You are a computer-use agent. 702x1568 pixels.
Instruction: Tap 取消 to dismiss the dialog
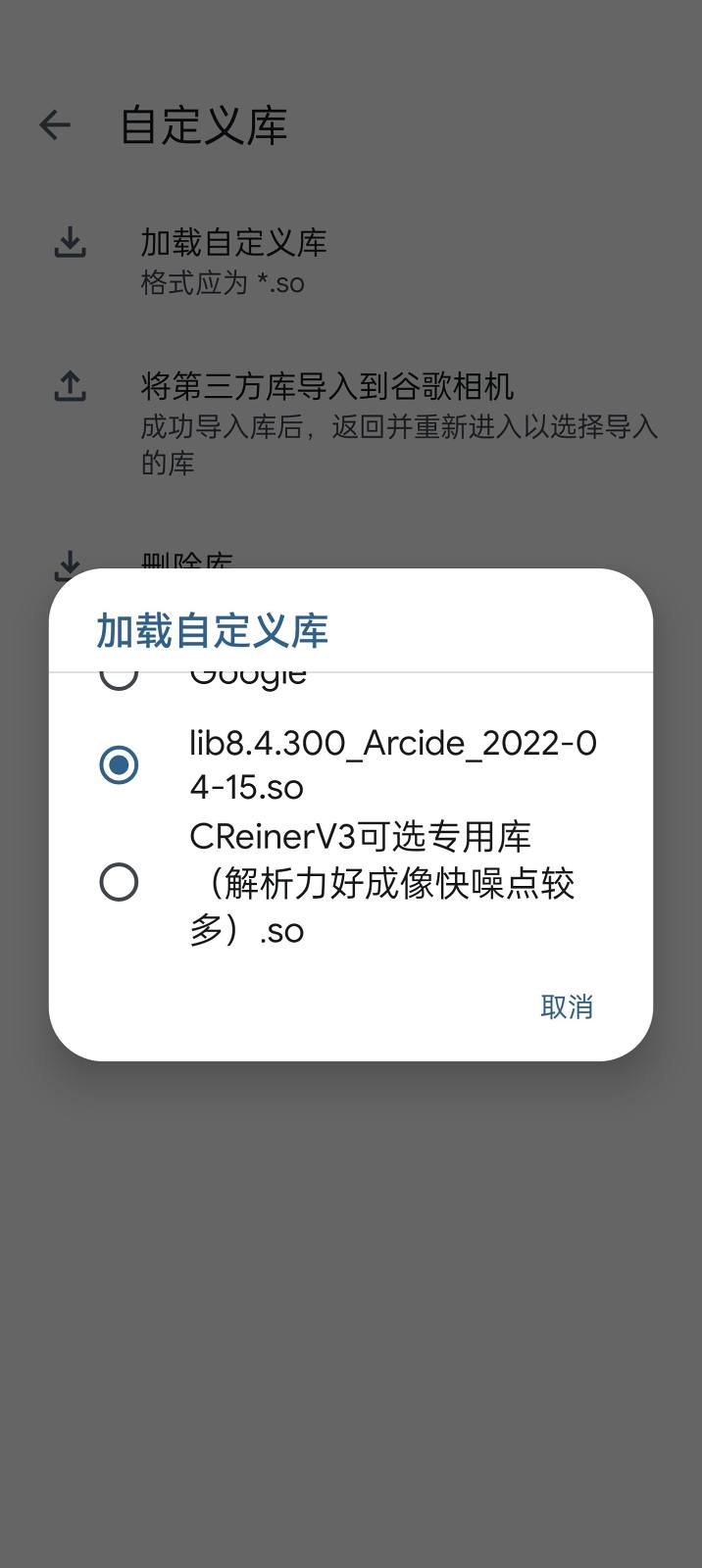(x=567, y=1006)
